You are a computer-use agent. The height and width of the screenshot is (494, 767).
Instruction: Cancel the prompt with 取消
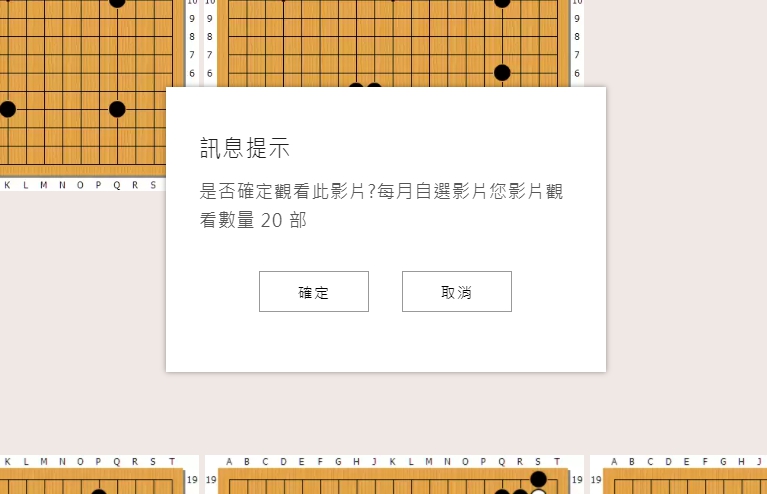tap(456, 292)
